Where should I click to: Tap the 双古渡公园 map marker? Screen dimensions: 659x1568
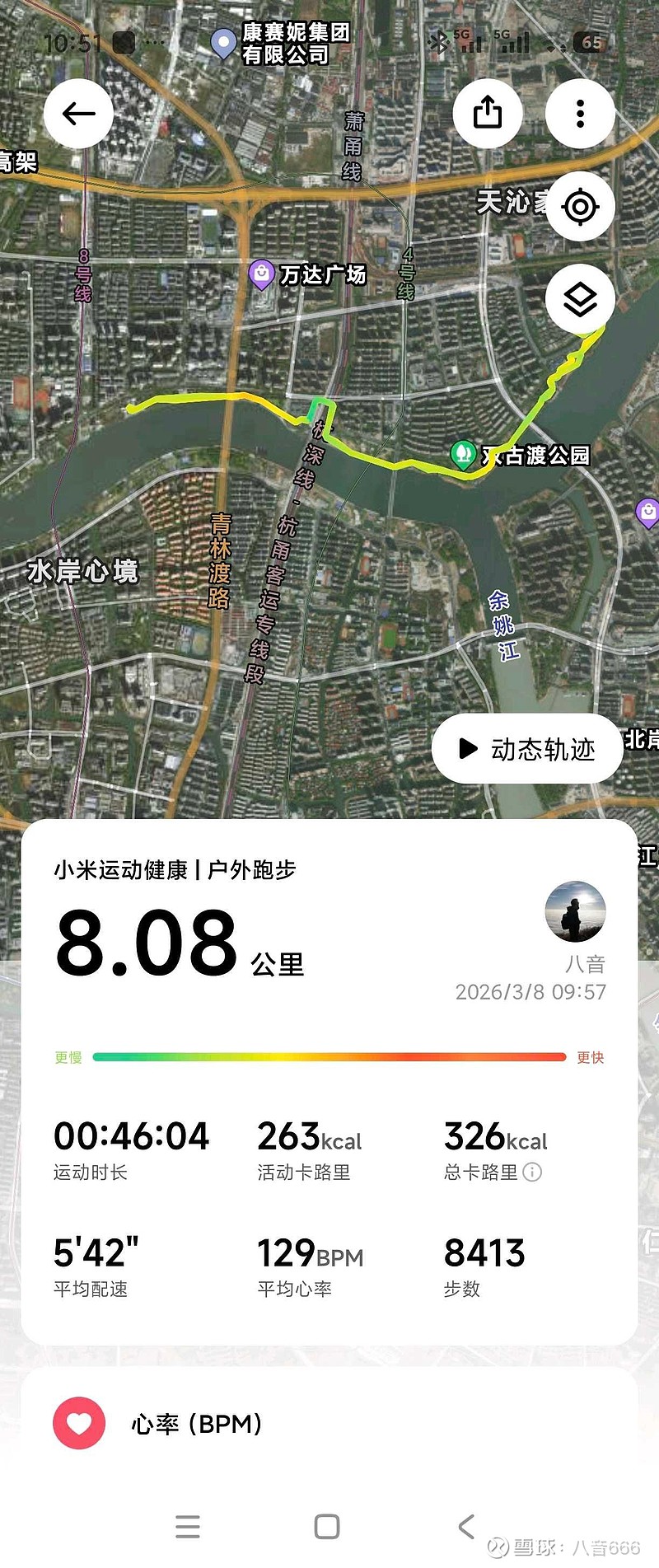464,452
